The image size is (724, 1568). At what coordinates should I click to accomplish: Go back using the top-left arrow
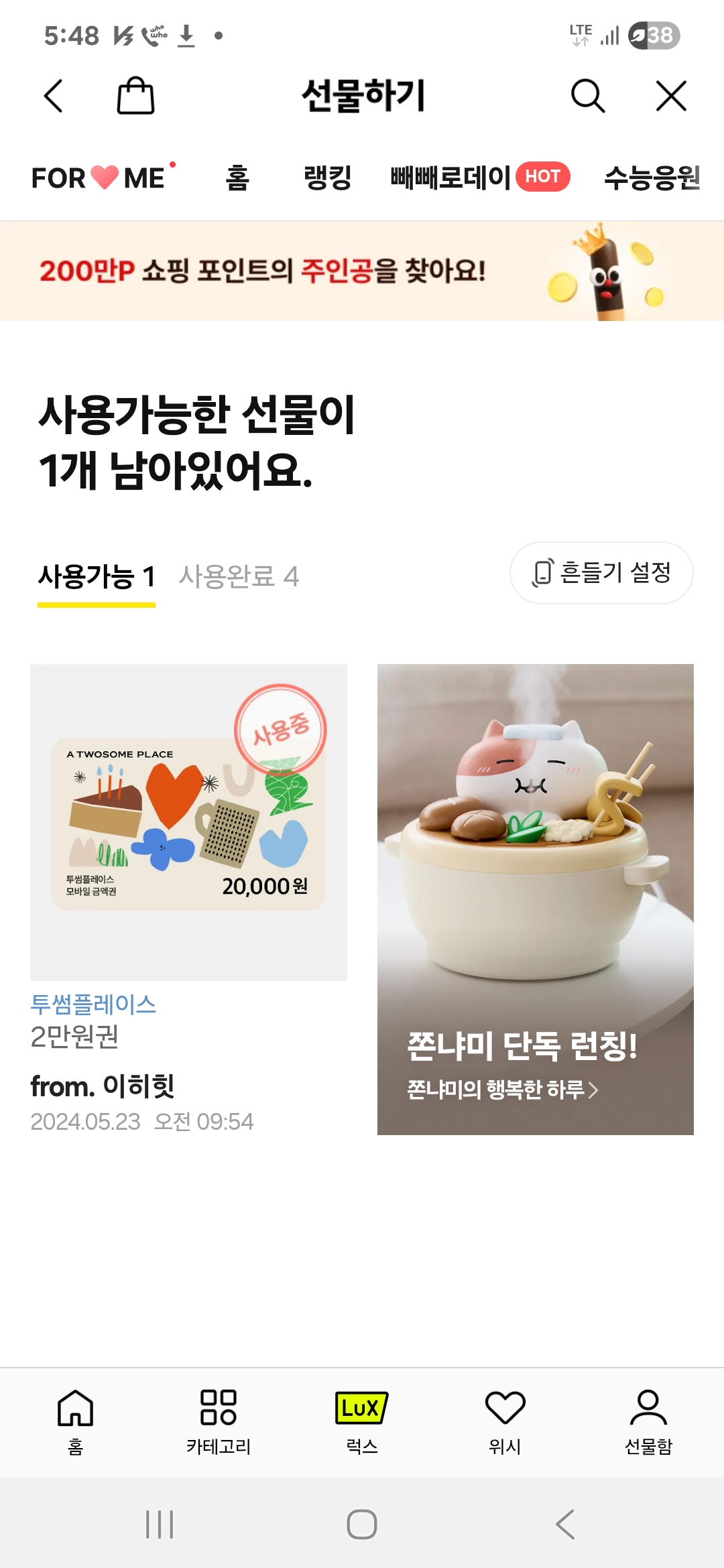(x=54, y=96)
